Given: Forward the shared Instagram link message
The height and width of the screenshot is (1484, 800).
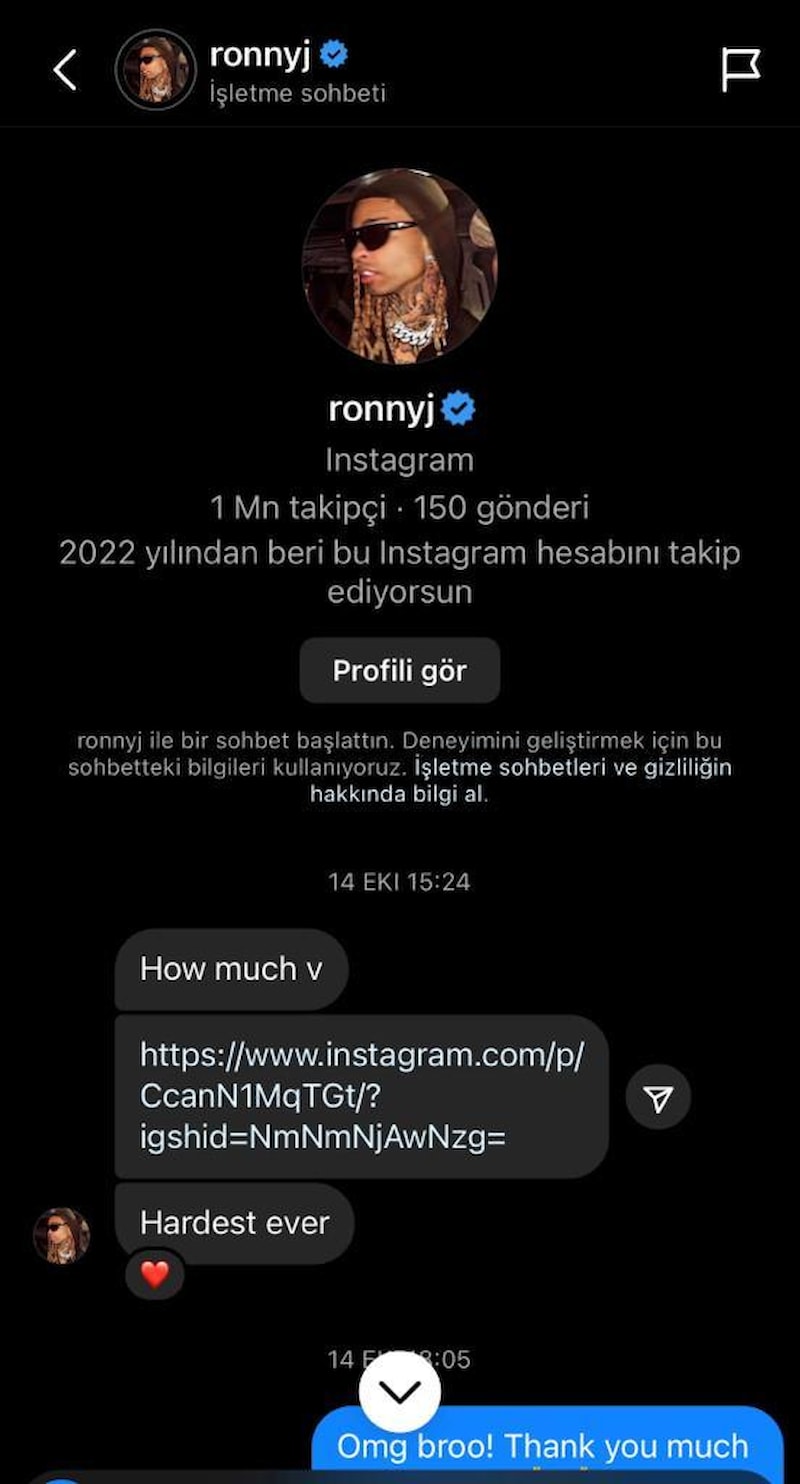Looking at the screenshot, I should click(657, 1098).
